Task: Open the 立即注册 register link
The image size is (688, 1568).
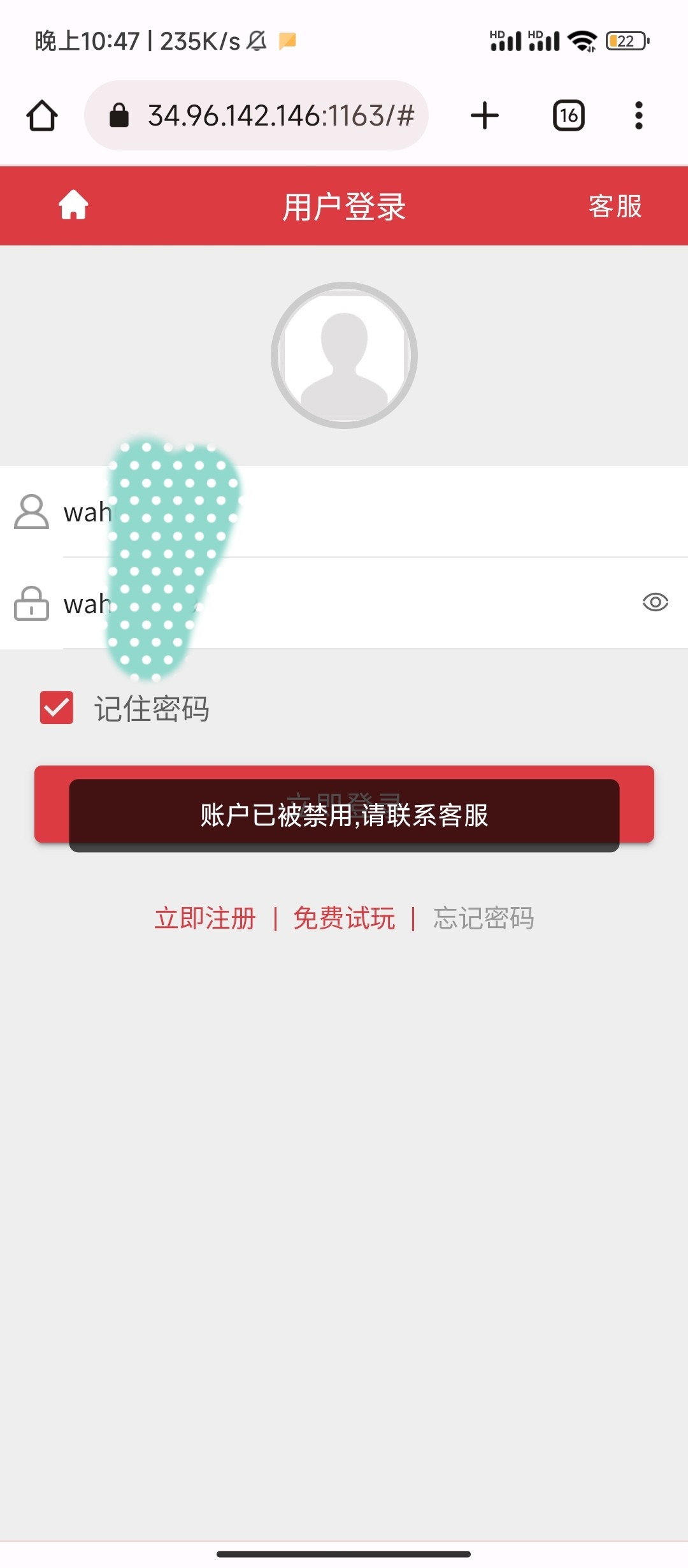Action: click(x=205, y=918)
